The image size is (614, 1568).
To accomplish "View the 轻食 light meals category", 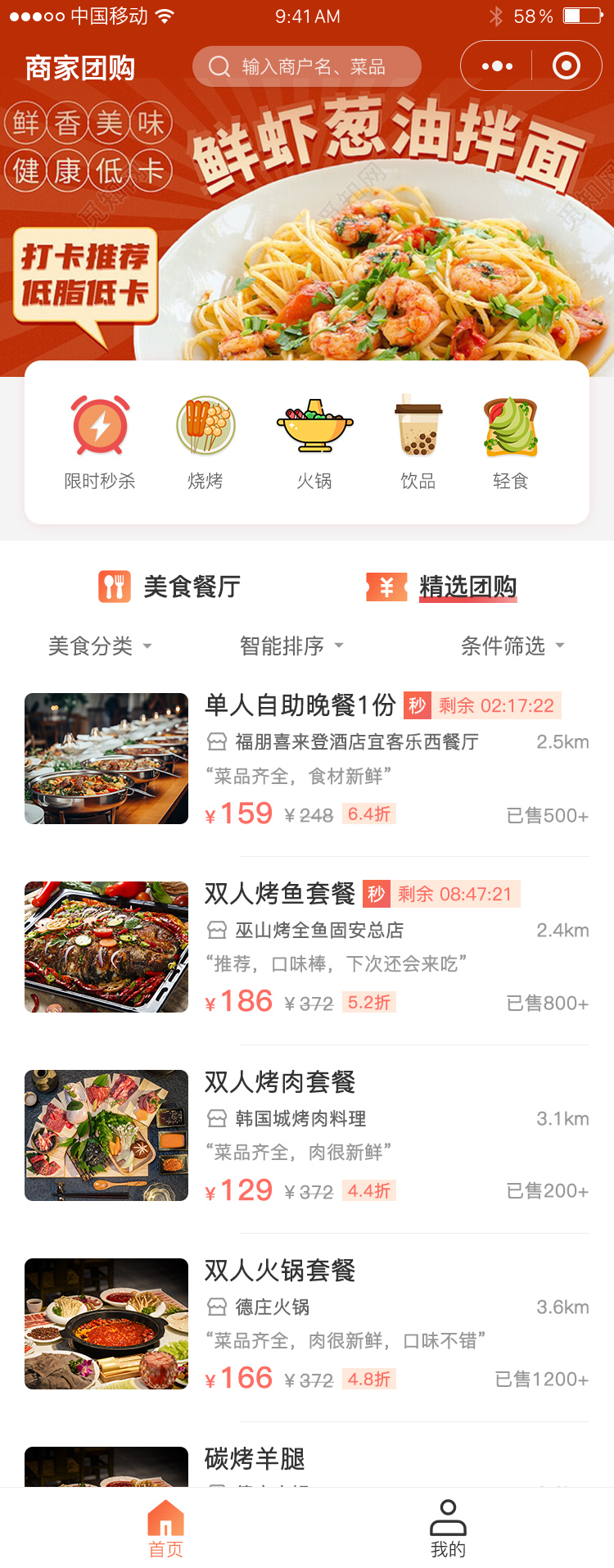I will 511,442.
